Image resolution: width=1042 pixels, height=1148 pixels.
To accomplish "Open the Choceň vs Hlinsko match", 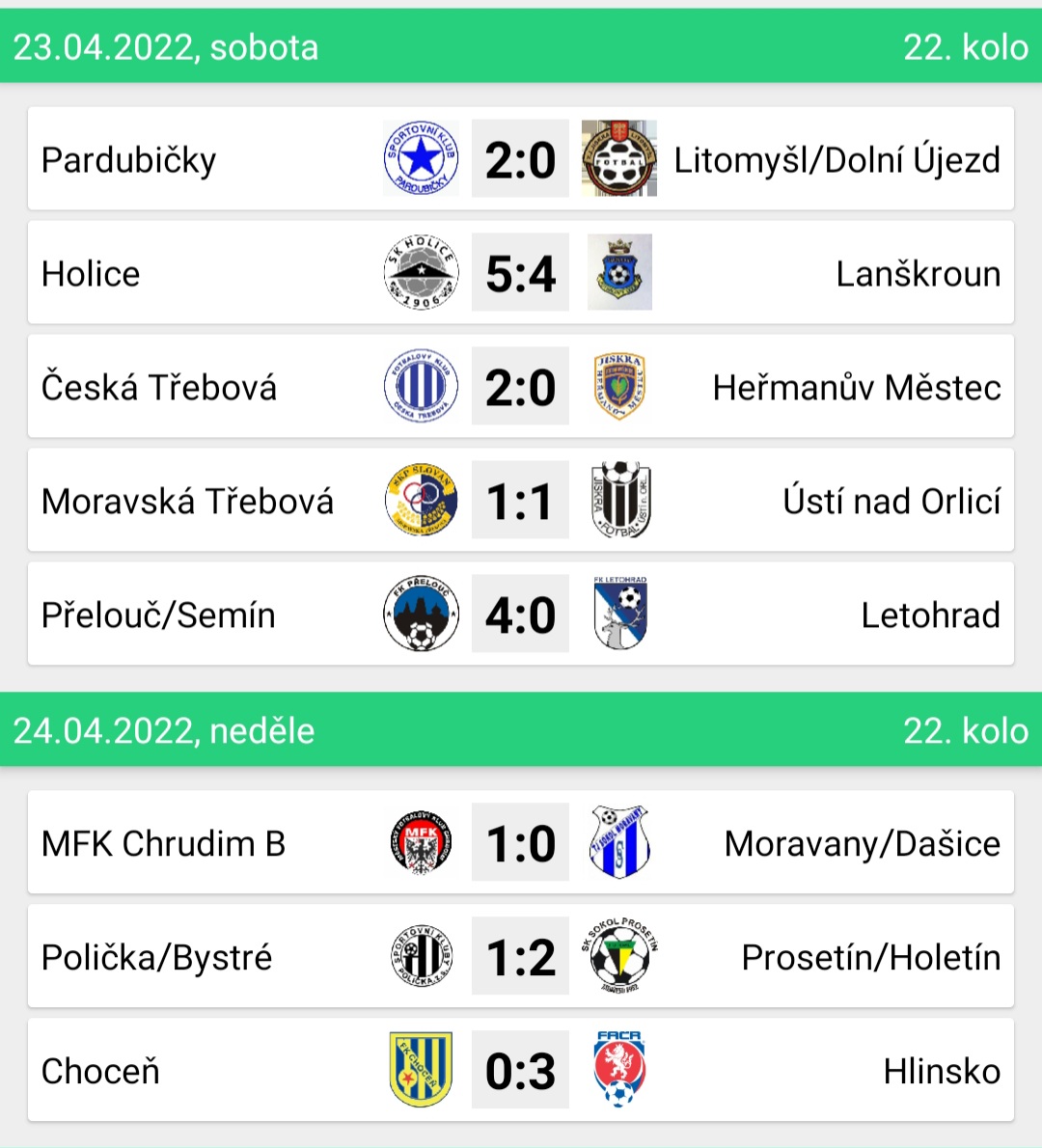I will point(520,1071).
